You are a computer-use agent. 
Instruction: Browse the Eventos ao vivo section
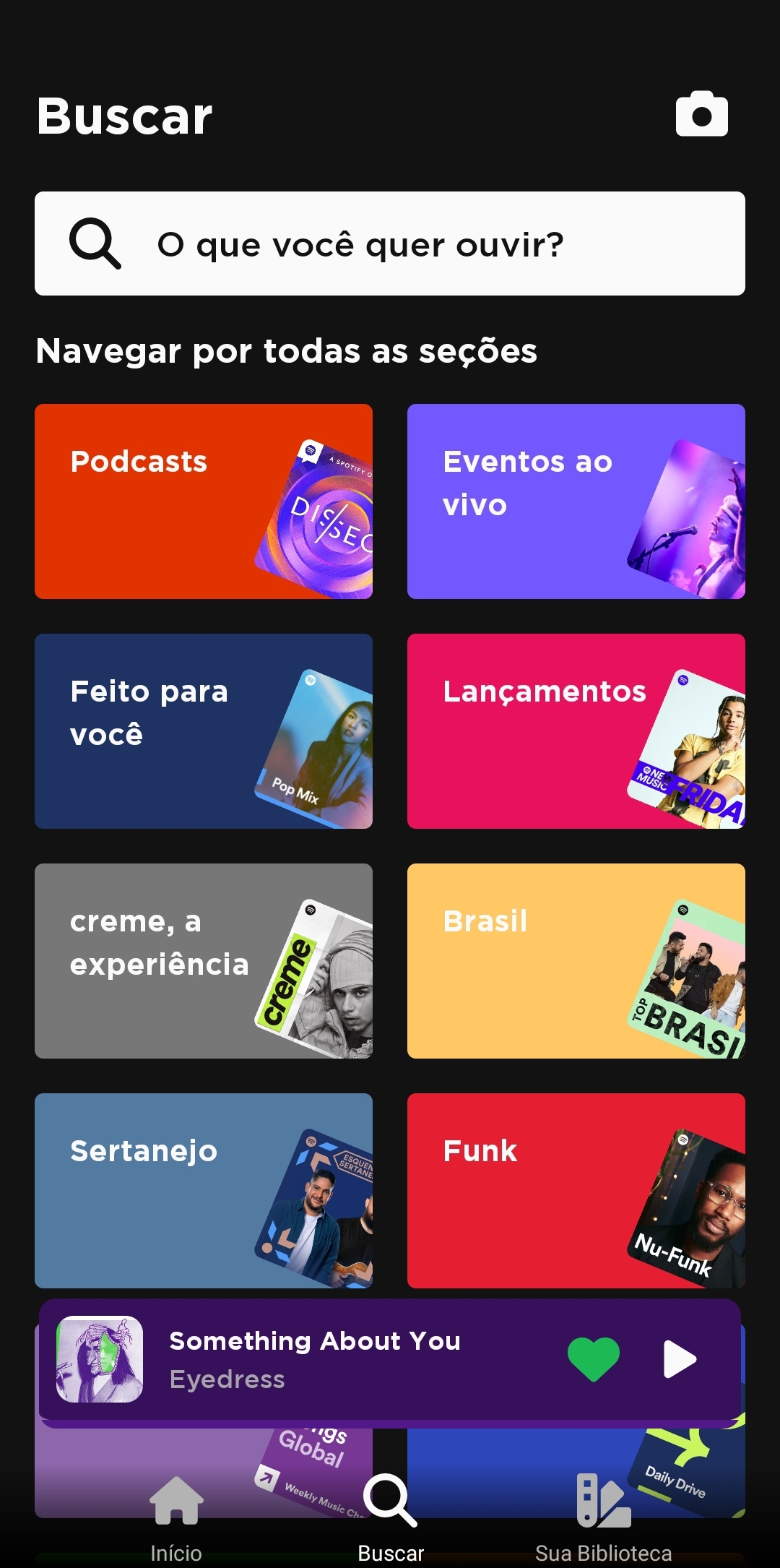tap(576, 501)
